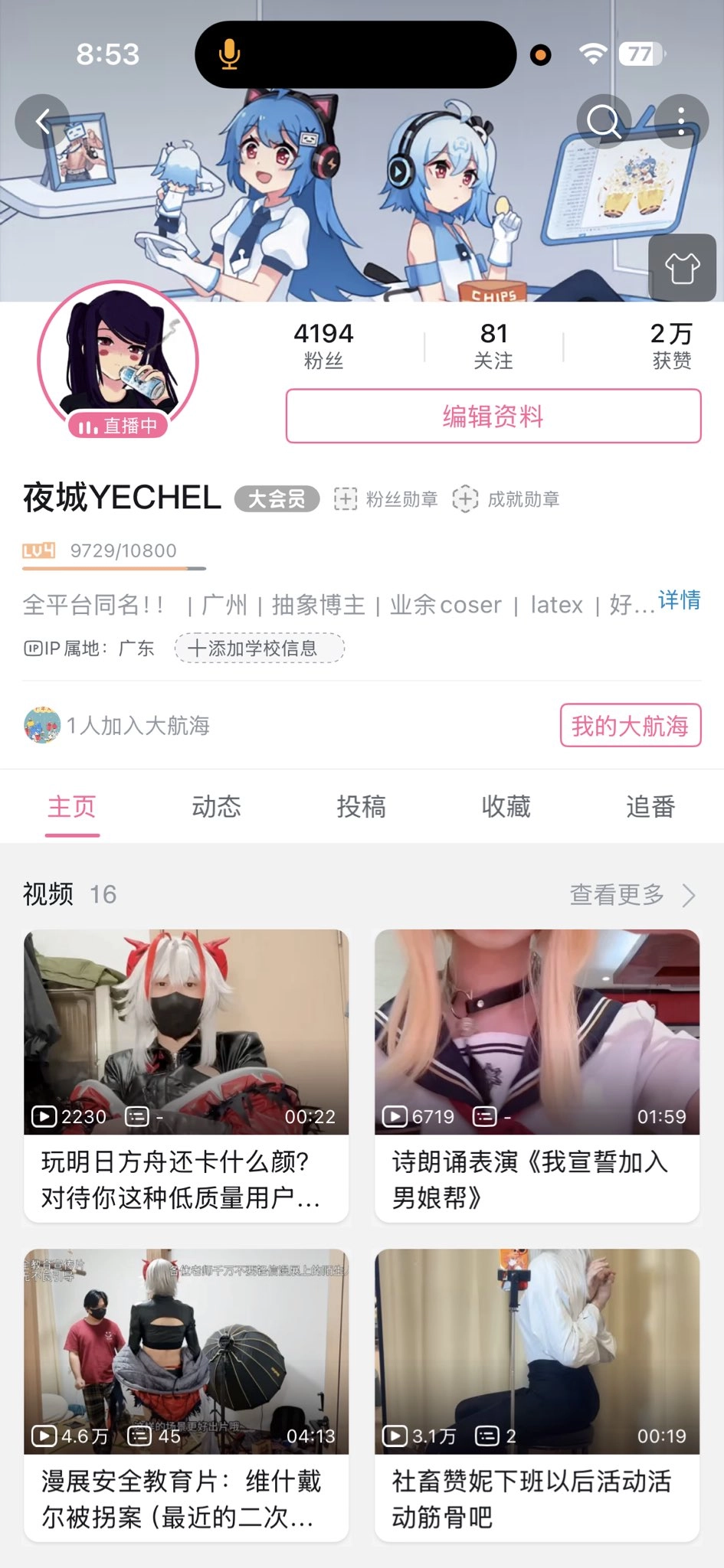The image size is (724, 1568).
Task: Open the three-dot overflow menu
Action: pos(681,121)
